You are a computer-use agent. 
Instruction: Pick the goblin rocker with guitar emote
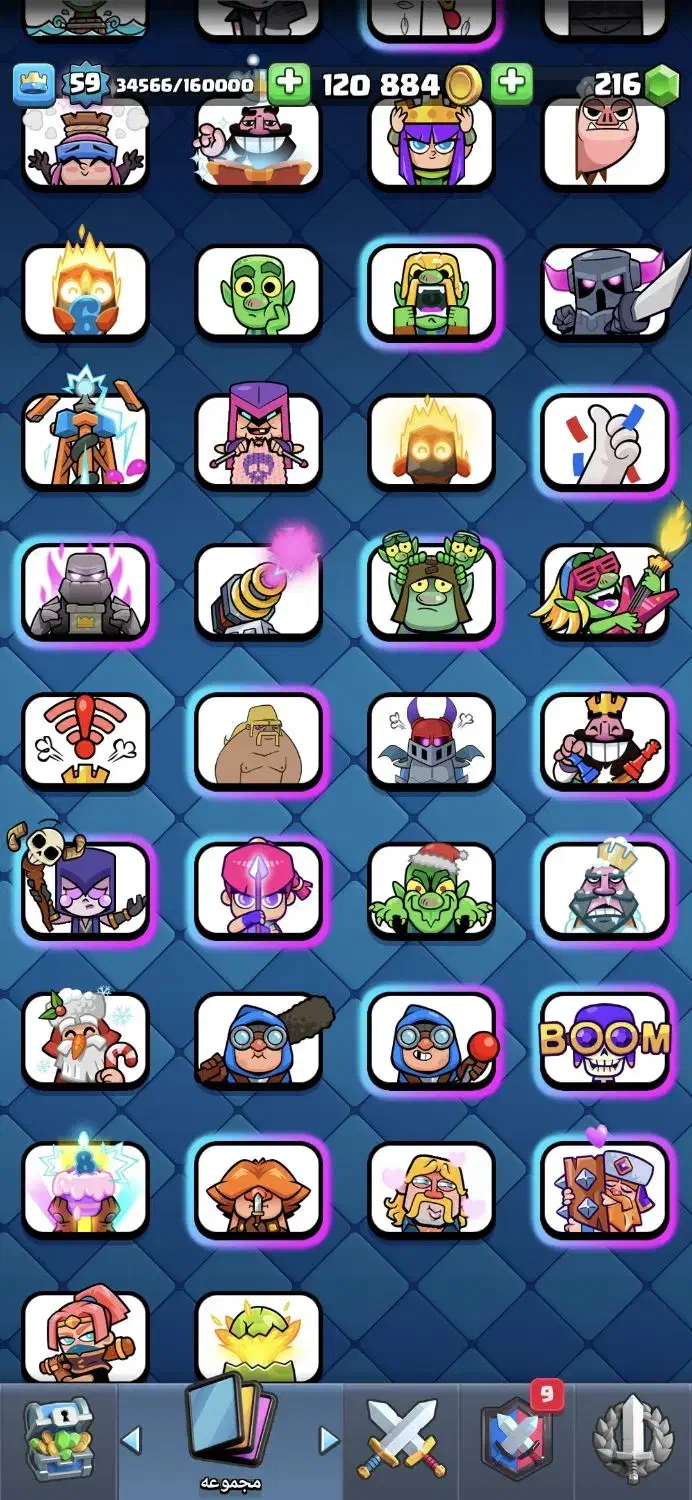(604, 591)
